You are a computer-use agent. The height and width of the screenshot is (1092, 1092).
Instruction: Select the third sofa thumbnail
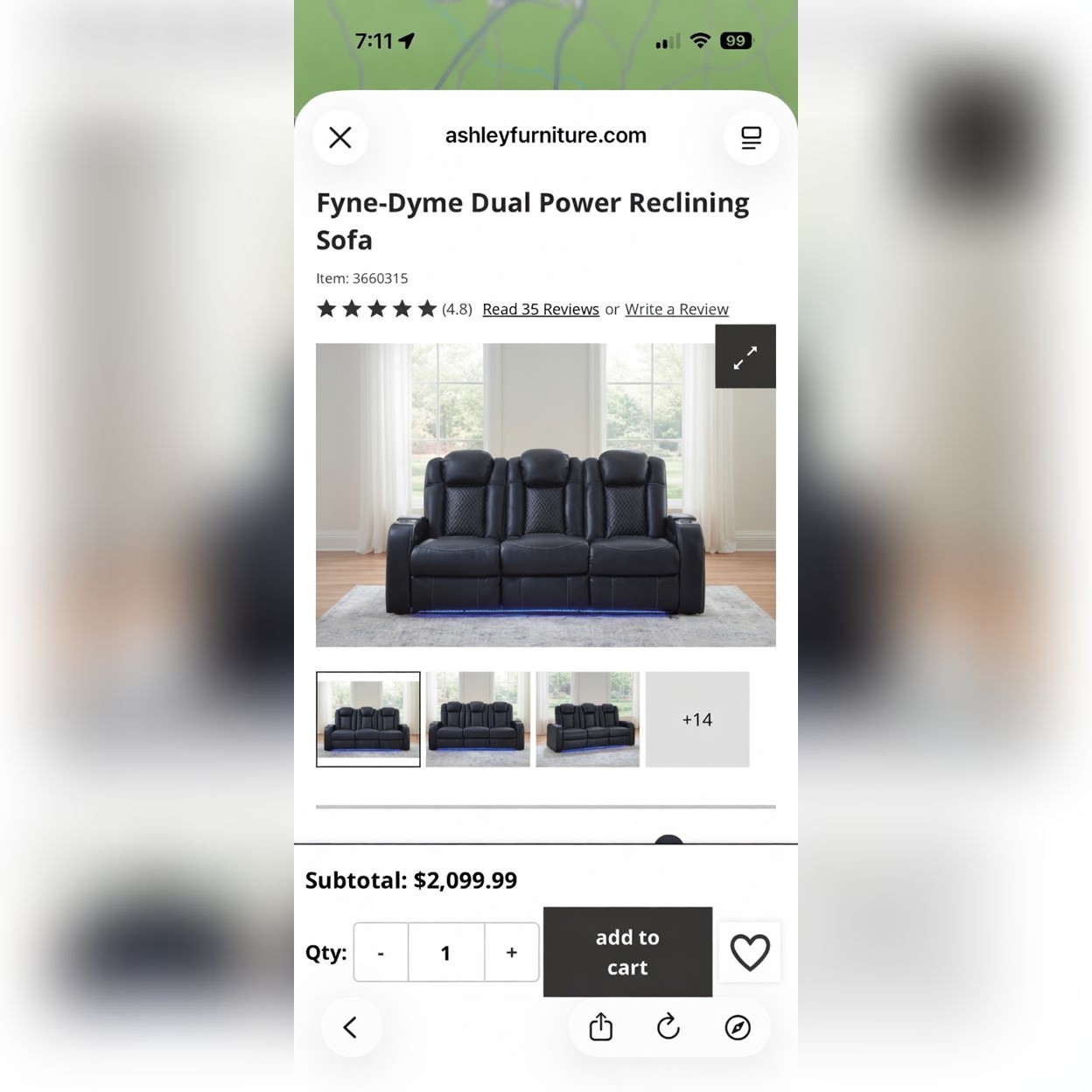[x=588, y=719]
